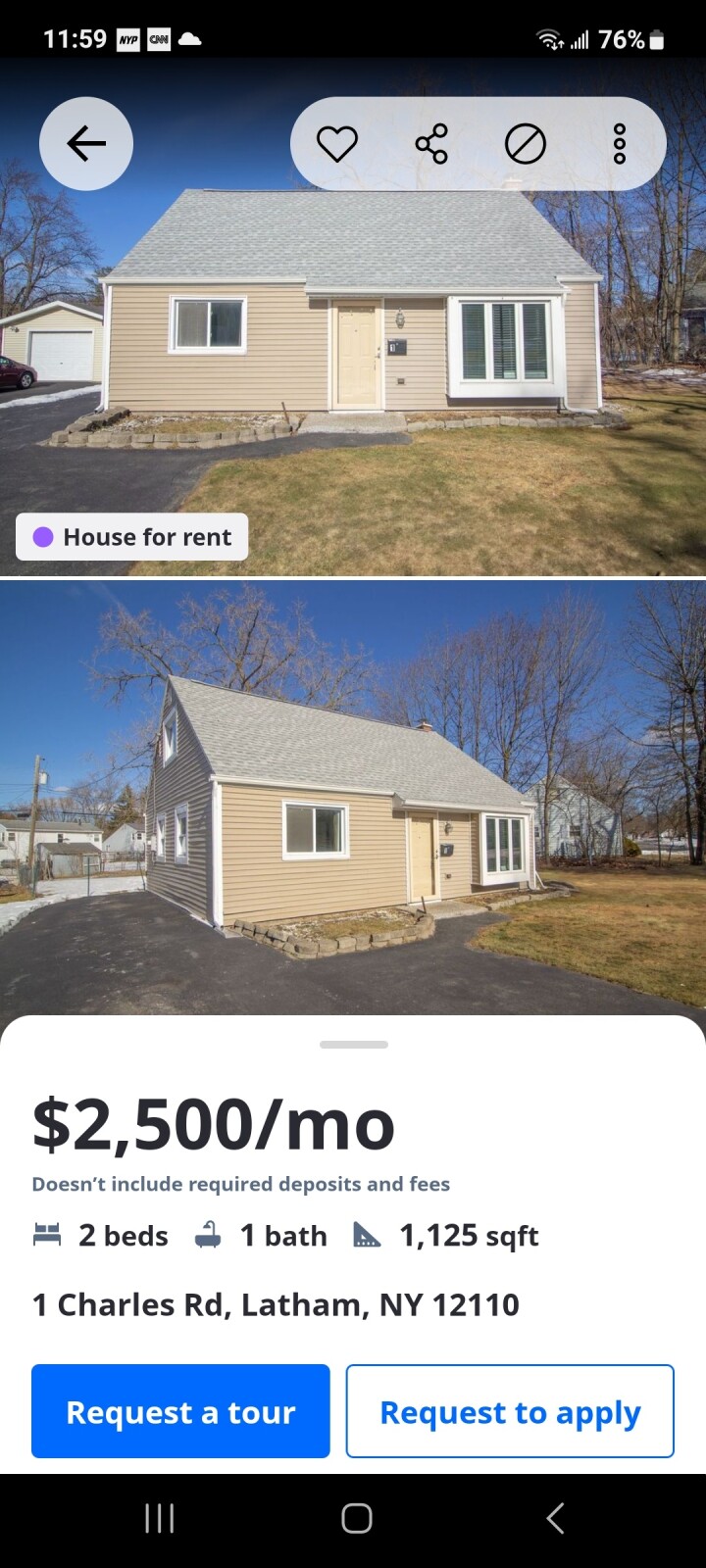Save this home with the heart icon

click(x=336, y=144)
